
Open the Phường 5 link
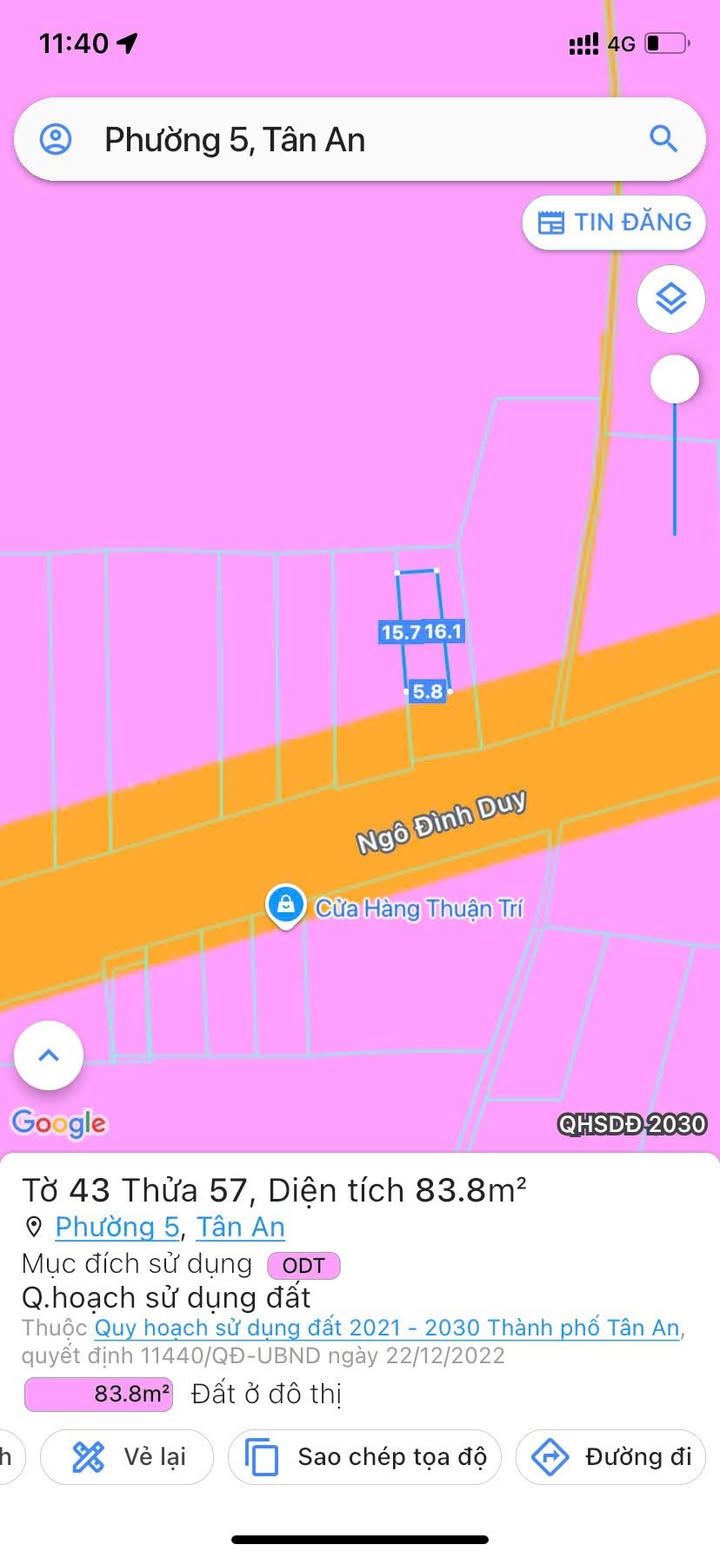(116, 1227)
